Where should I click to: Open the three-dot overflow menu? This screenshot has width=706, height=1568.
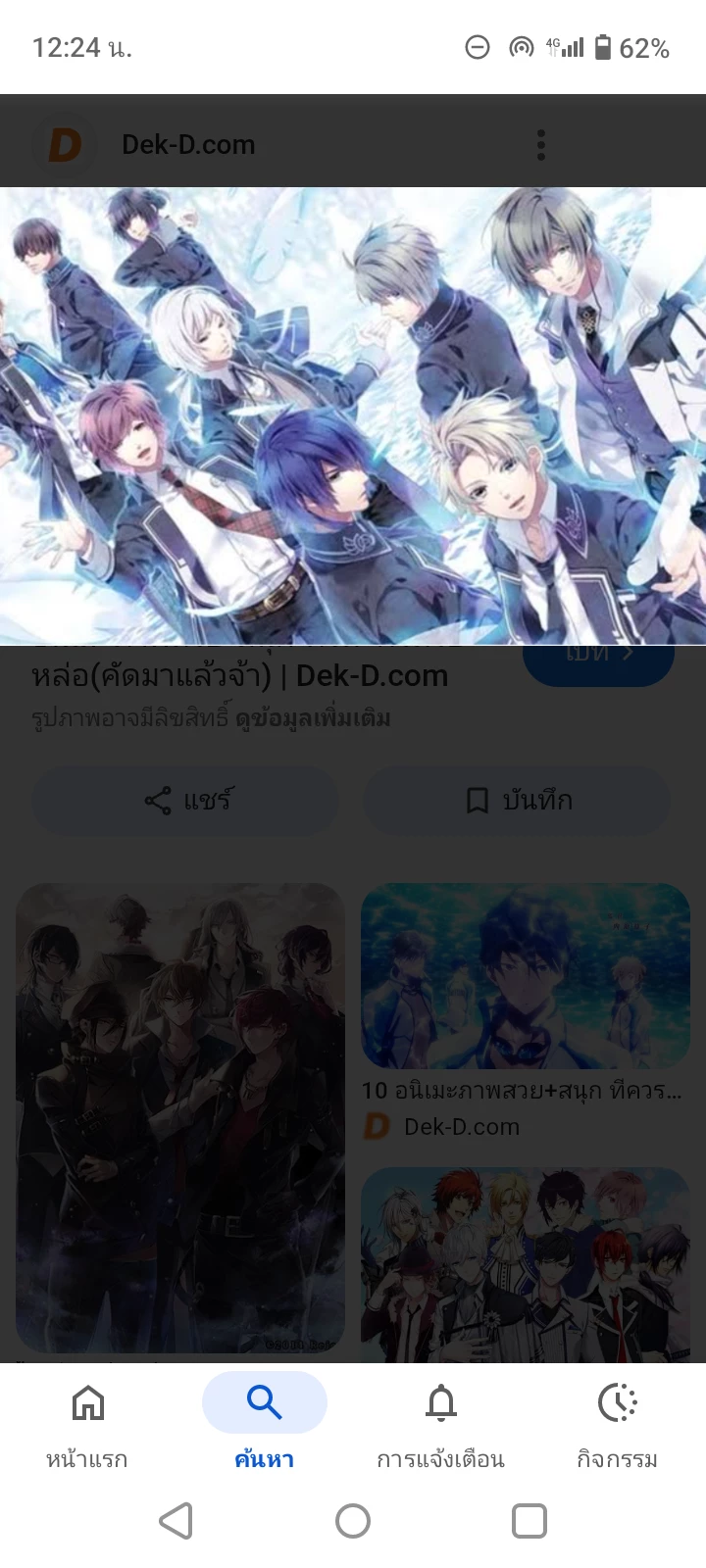tap(540, 146)
